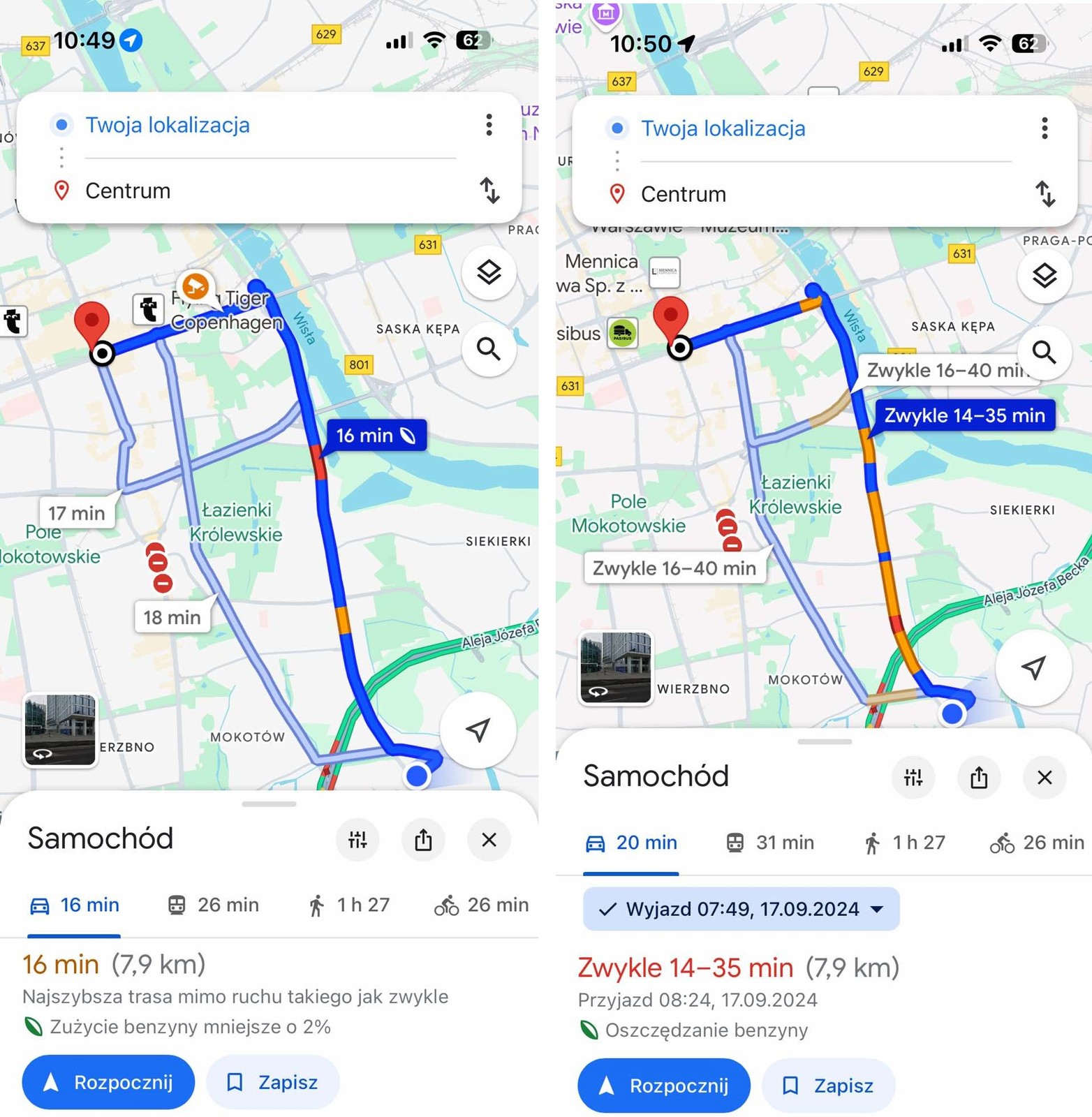Open route options via the sliders icon
The width and height of the screenshot is (1092, 1117).
tap(357, 840)
